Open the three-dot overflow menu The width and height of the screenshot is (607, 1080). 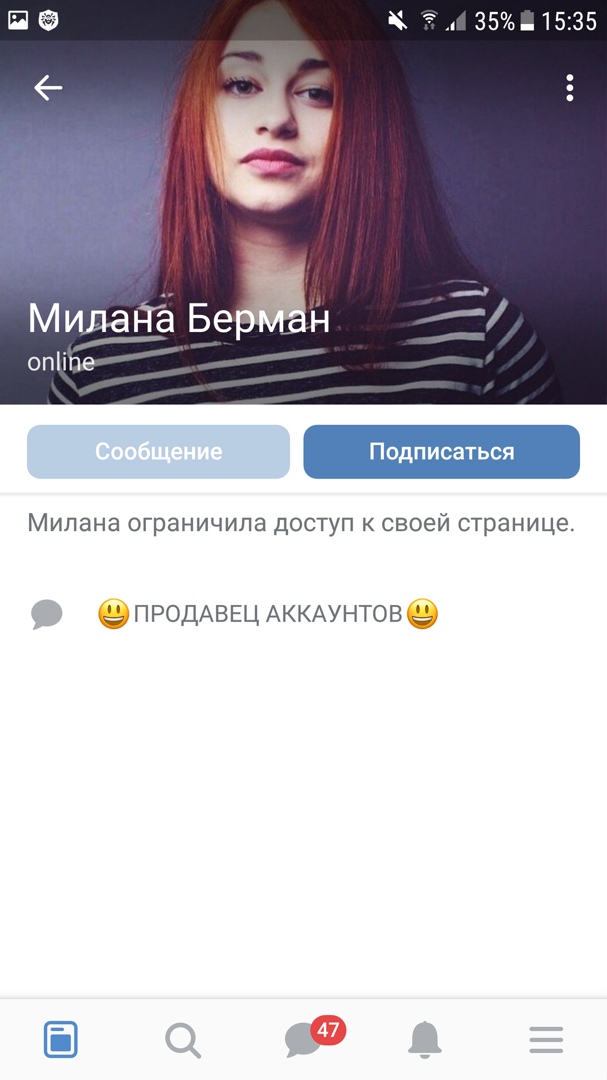coord(569,88)
